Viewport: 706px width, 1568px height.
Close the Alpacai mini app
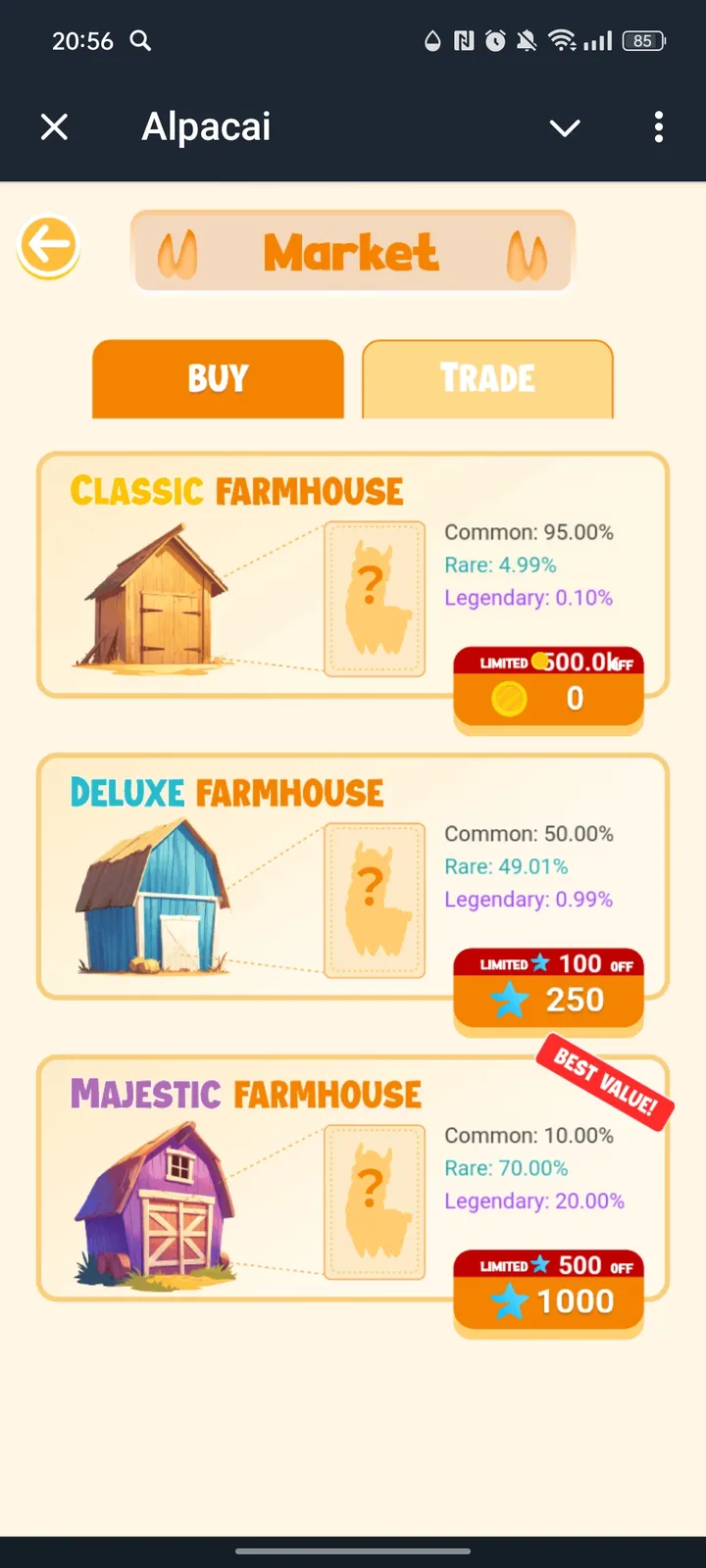tap(55, 126)
